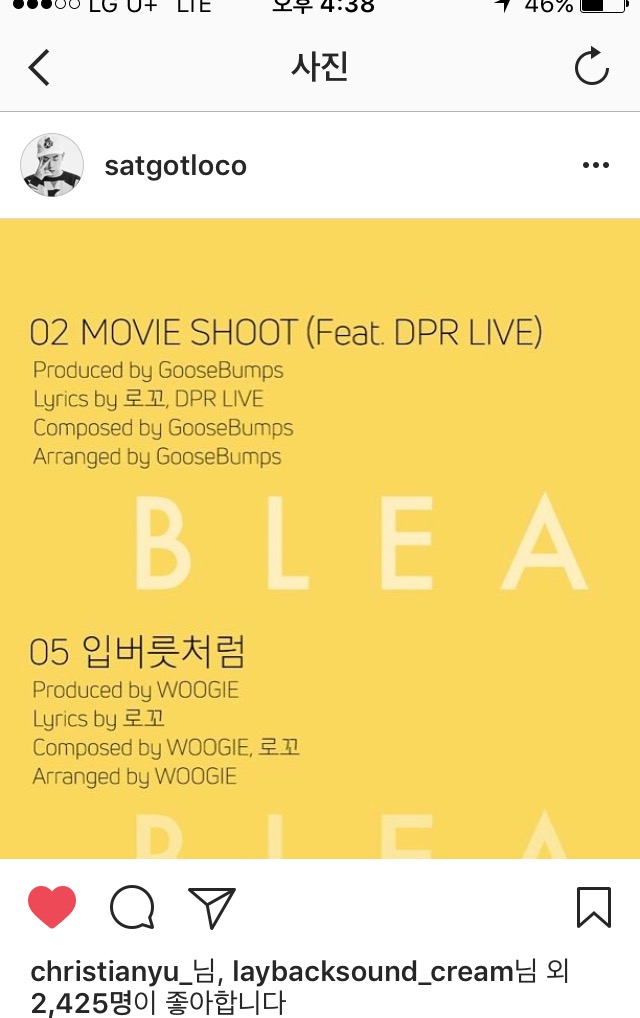Refresh the post with the reload icon
Viewport: 640px width, 1018px height.
591,67
